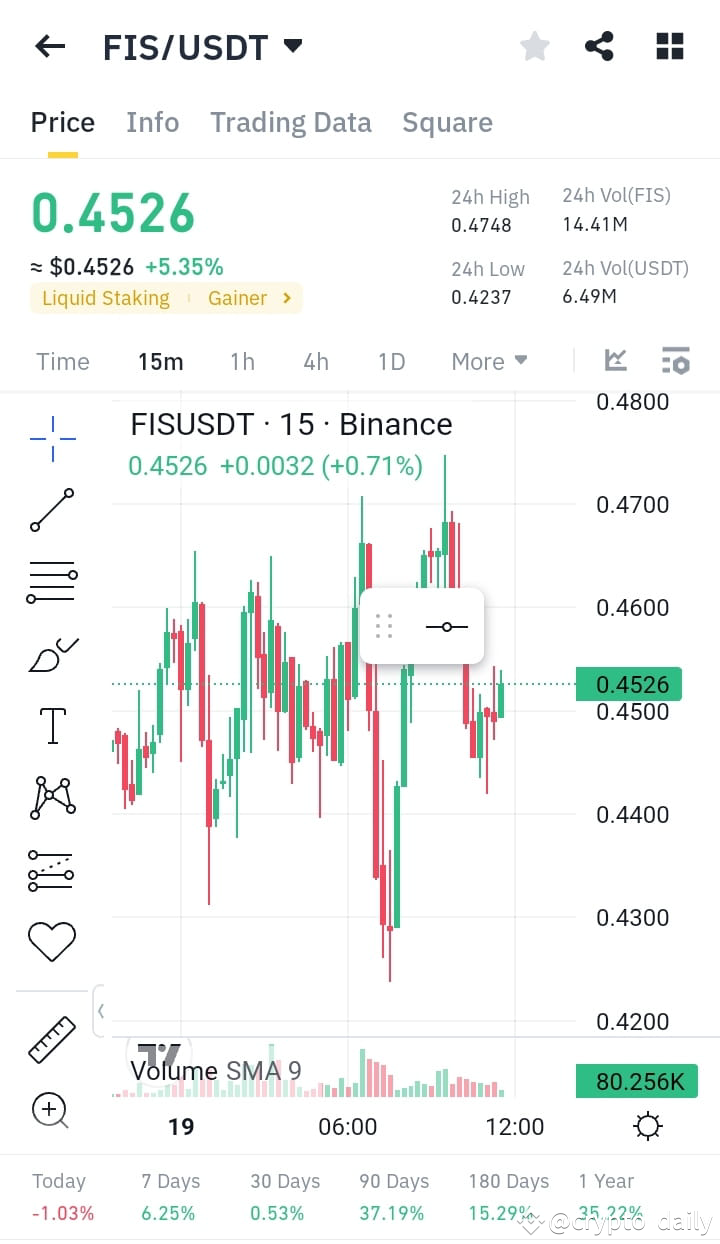
Task: Select the ruler measurement tool
Action: [x=52, y=1038]
